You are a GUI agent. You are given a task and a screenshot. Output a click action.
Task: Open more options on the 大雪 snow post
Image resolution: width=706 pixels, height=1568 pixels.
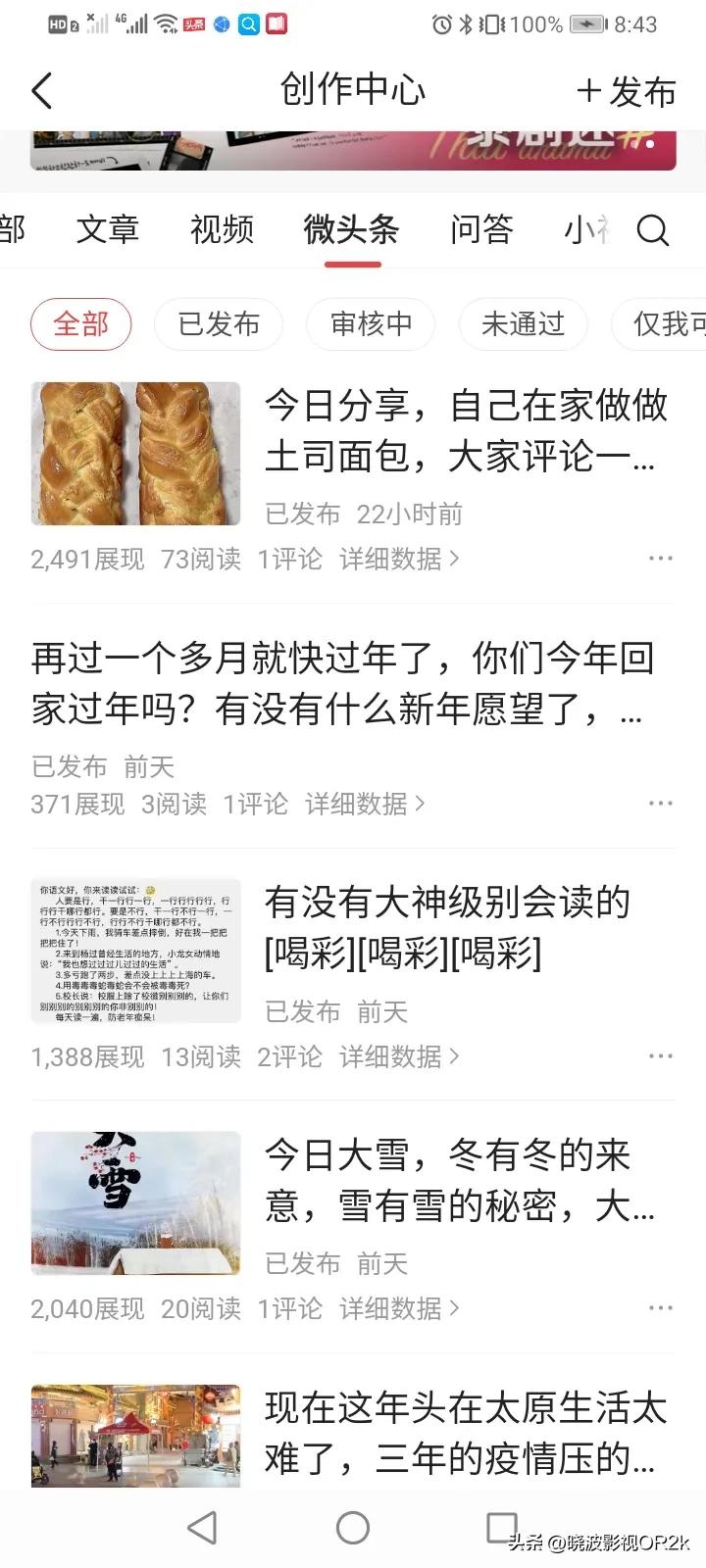point(661,1307)
